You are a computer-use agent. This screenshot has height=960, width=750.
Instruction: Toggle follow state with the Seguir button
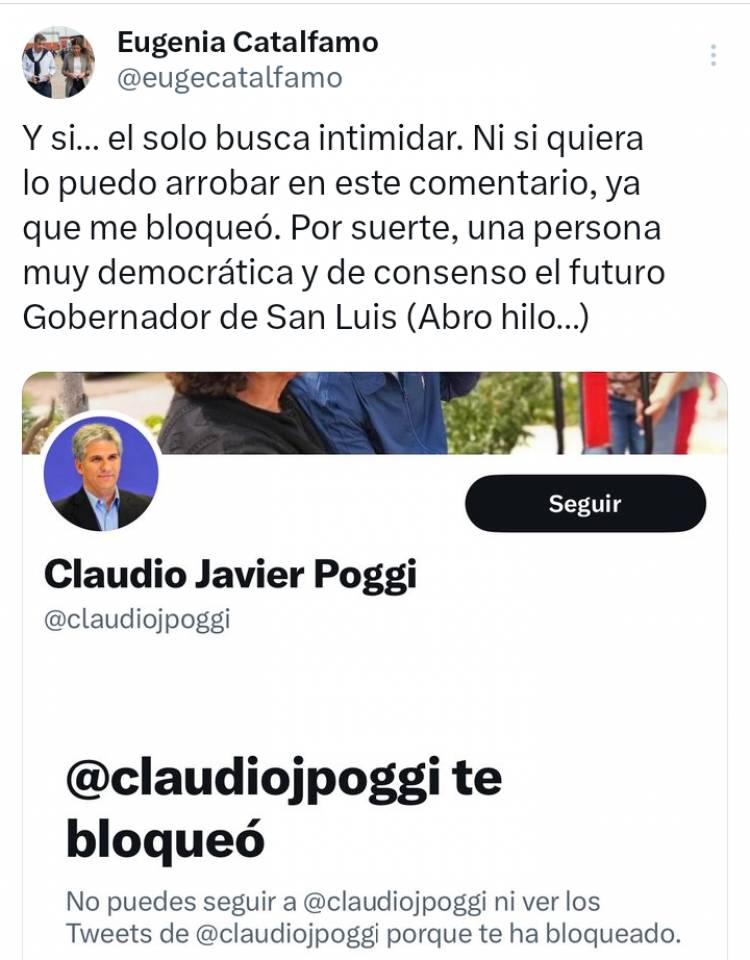coord(584,505)
